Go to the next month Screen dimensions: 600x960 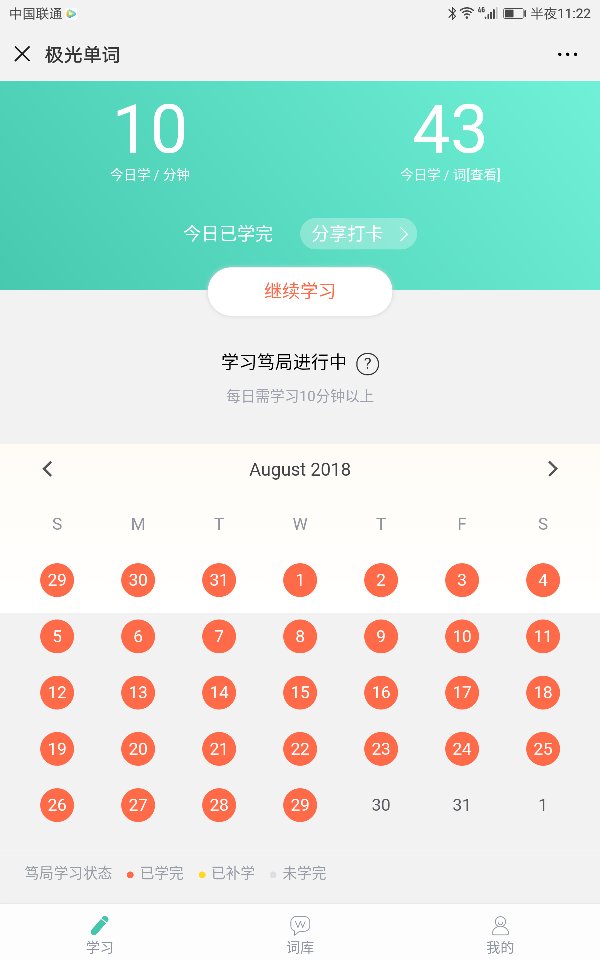(552, 469)
